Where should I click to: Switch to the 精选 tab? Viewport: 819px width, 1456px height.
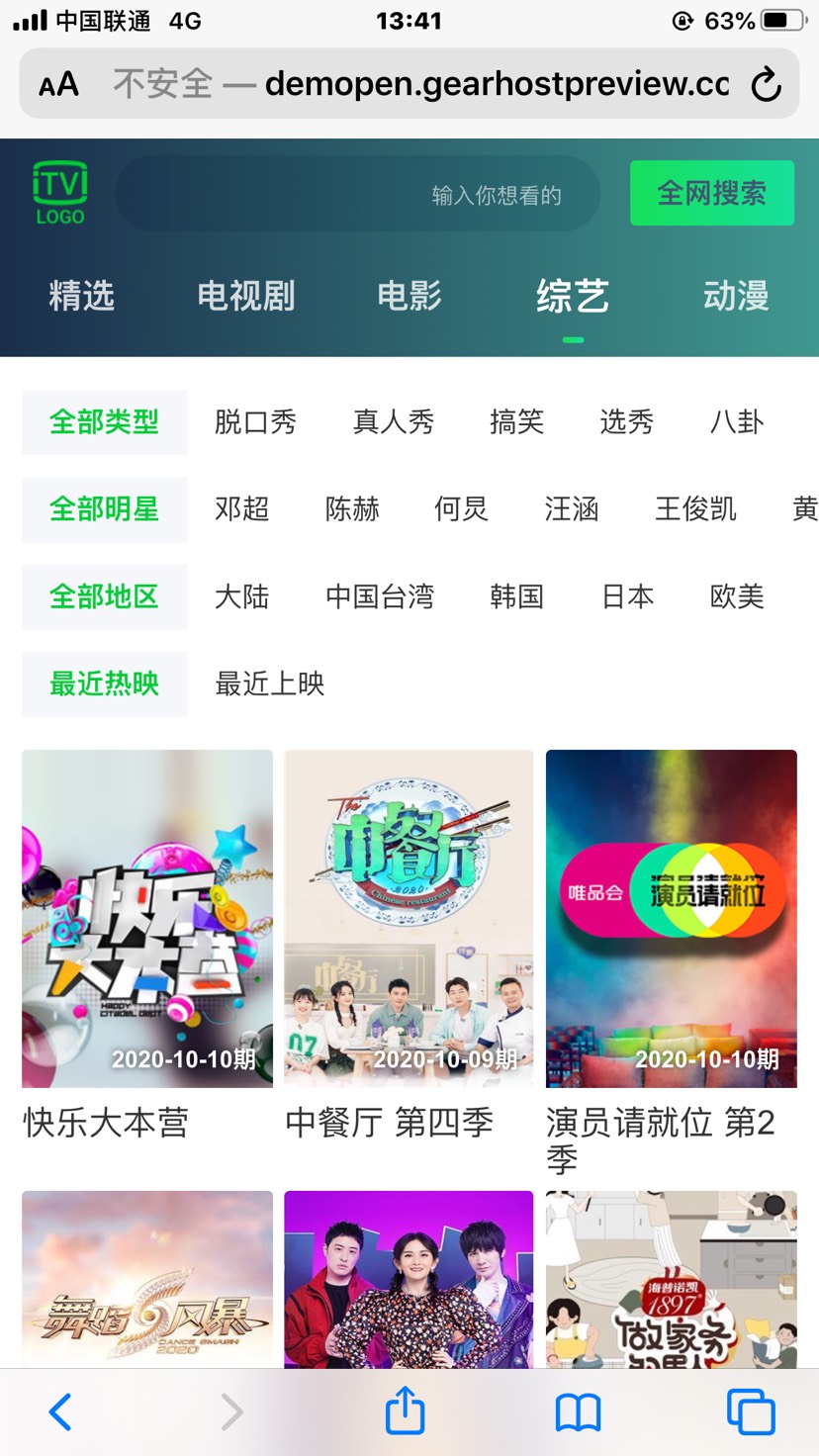click(82, 296)
